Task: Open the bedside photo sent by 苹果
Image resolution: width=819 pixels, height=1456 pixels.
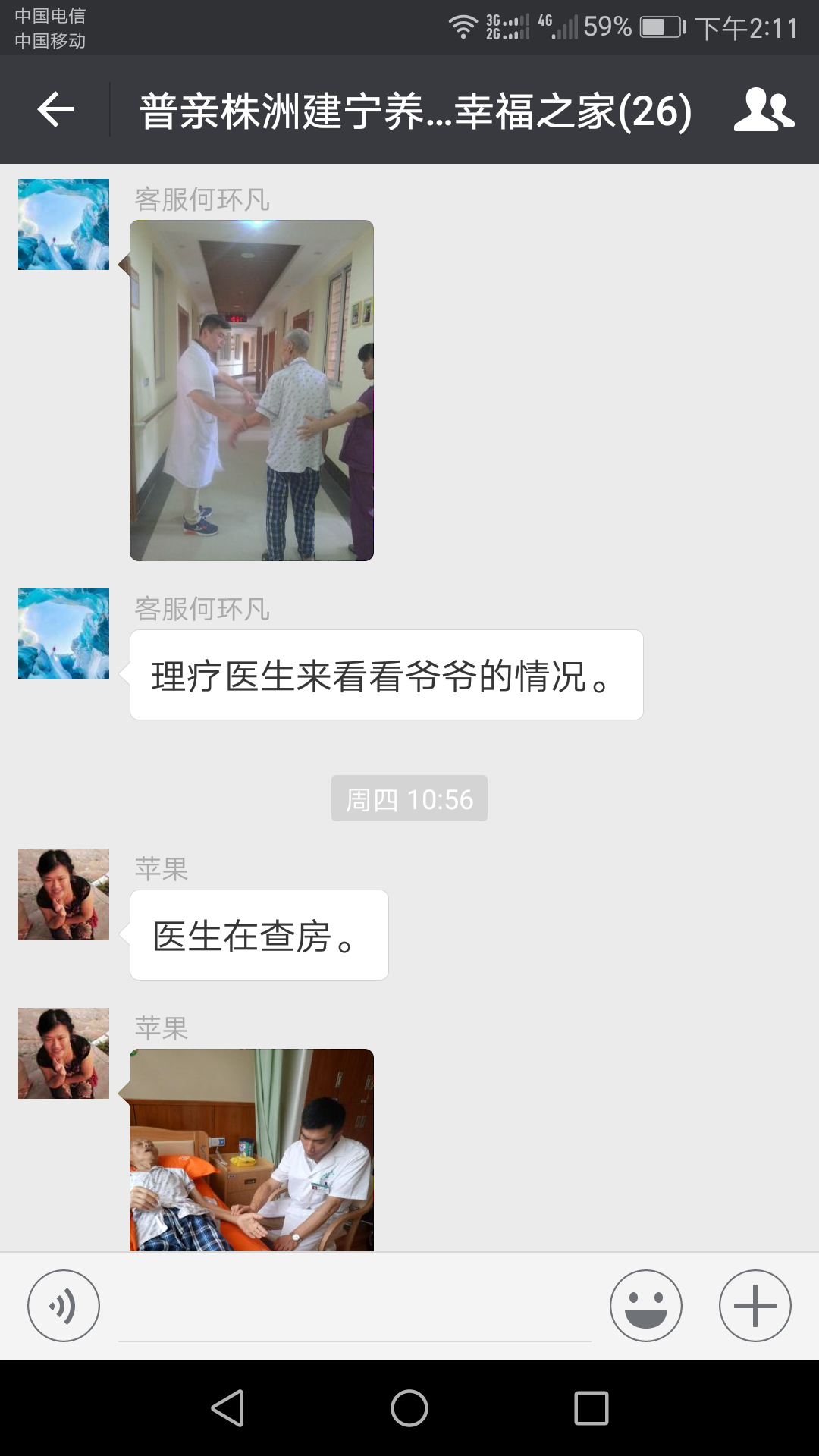Action: (x=252, y=1150)
